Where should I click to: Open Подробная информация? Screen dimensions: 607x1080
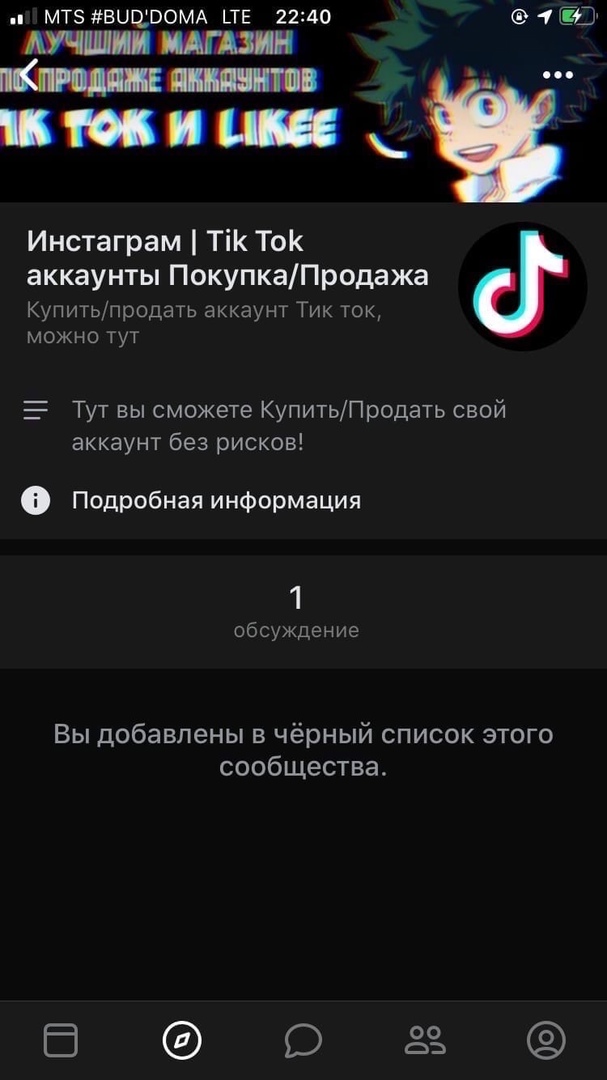[215, 500]
